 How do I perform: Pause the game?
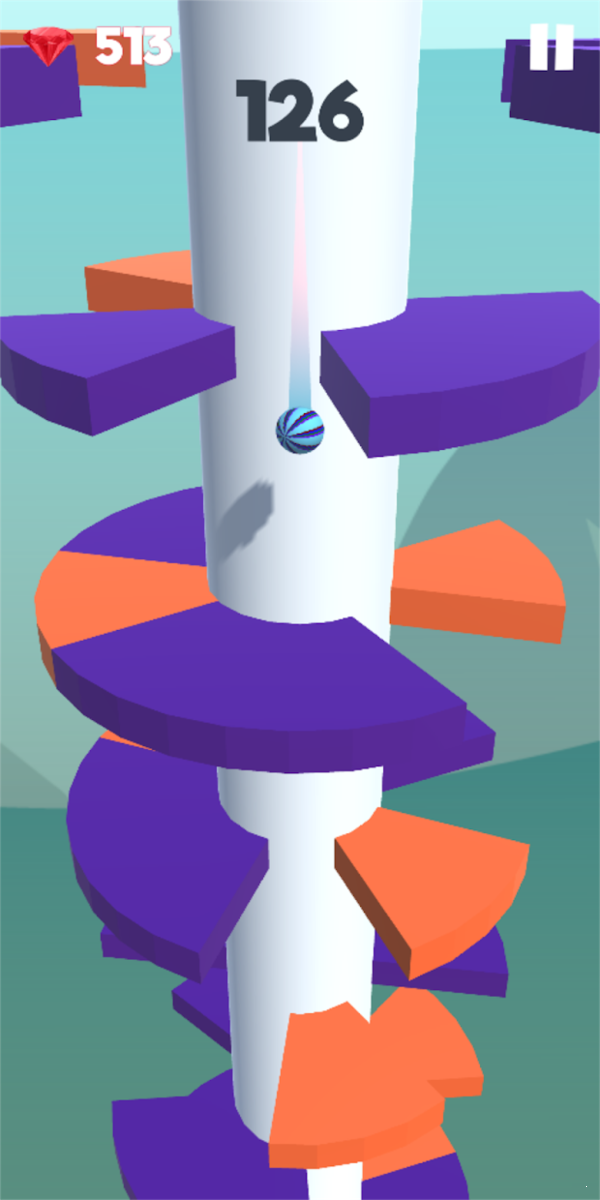pos(551,47)
